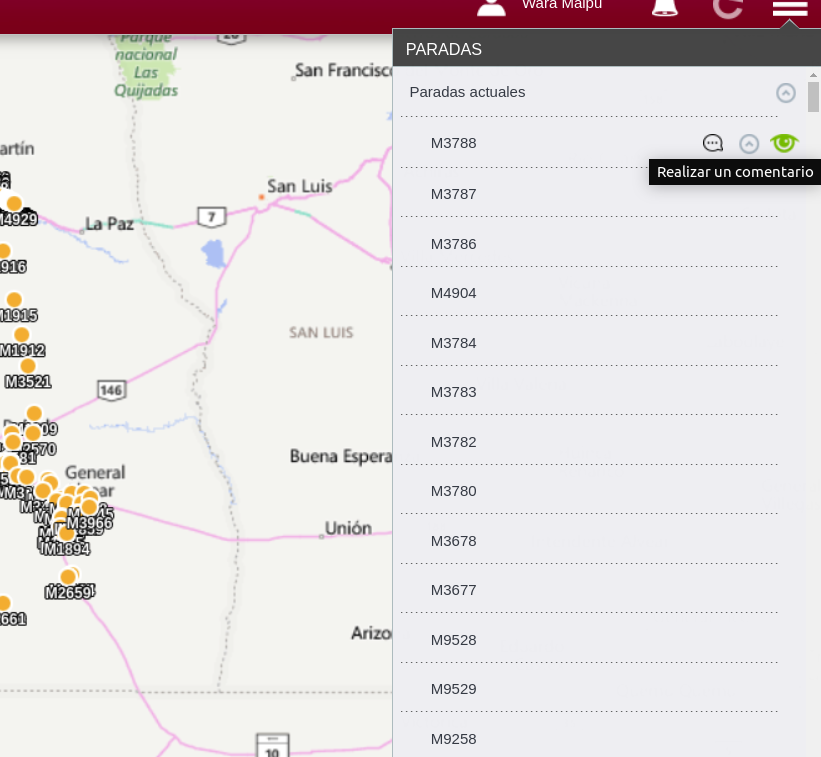The height and width of the screenshot is (757, 821).
Task: Open the notifications bell
Action: (664, 8)
